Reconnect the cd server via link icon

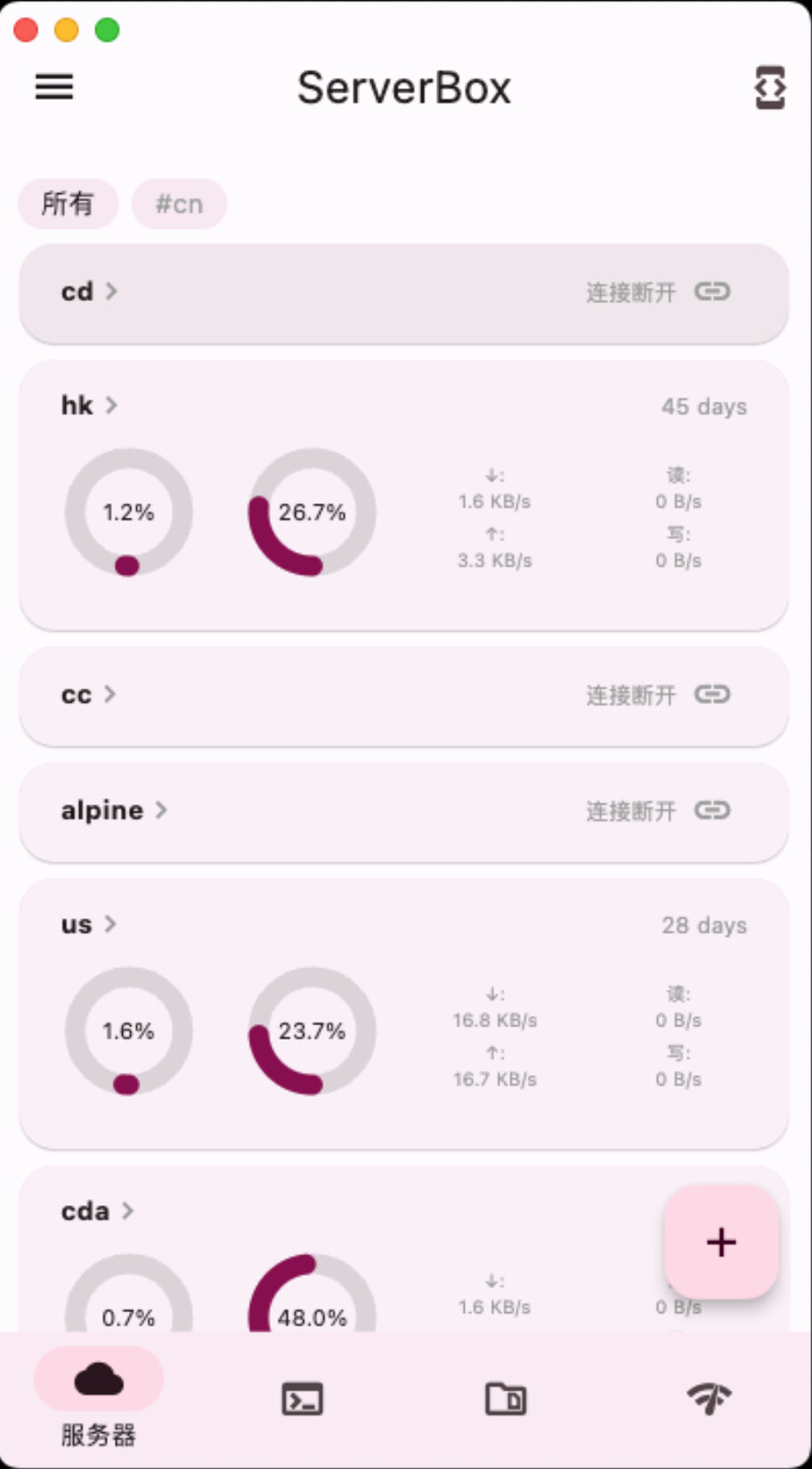712,291
